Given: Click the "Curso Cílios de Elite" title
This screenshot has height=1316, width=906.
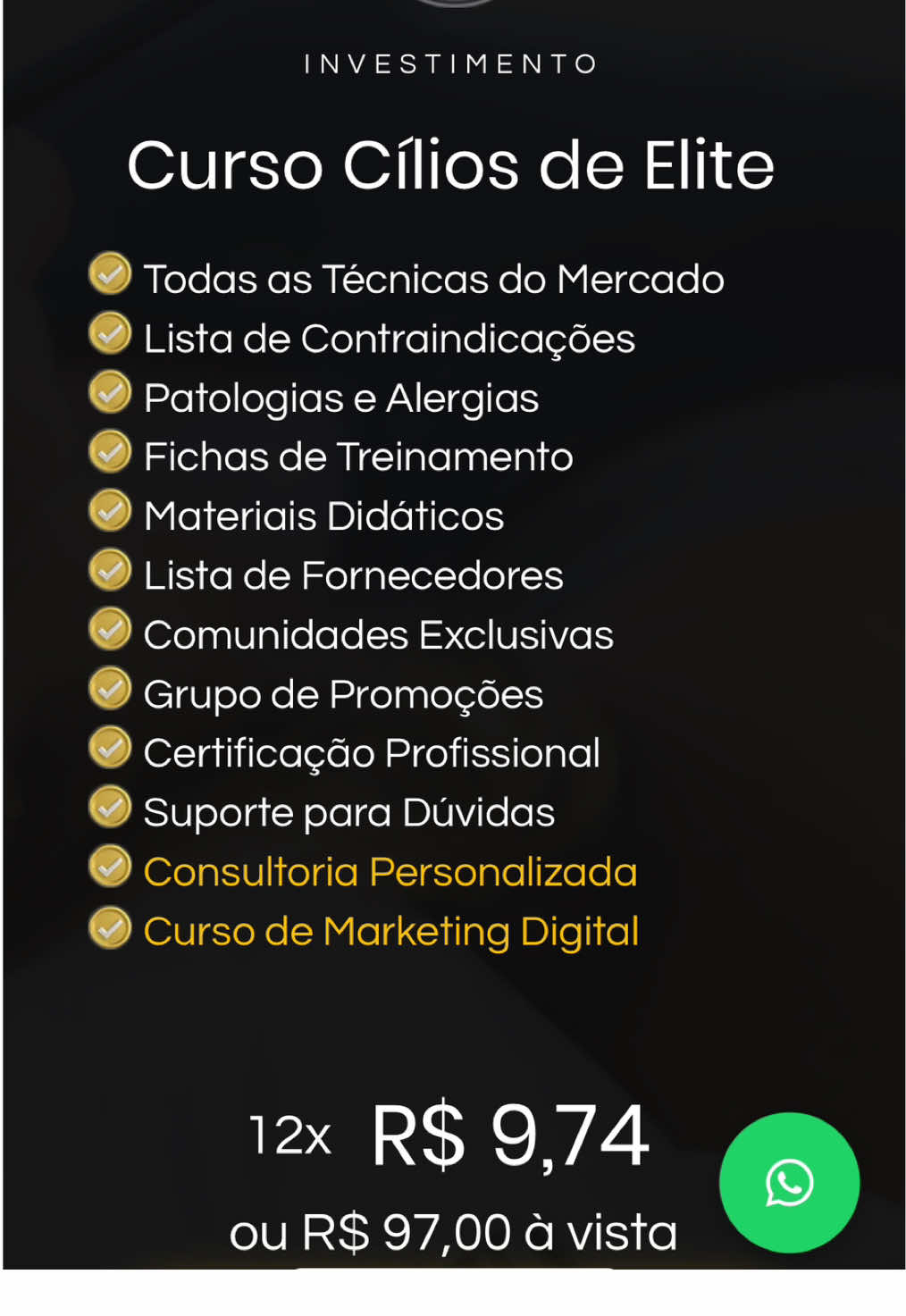Looking at the screenshot, I should [452, 164].
